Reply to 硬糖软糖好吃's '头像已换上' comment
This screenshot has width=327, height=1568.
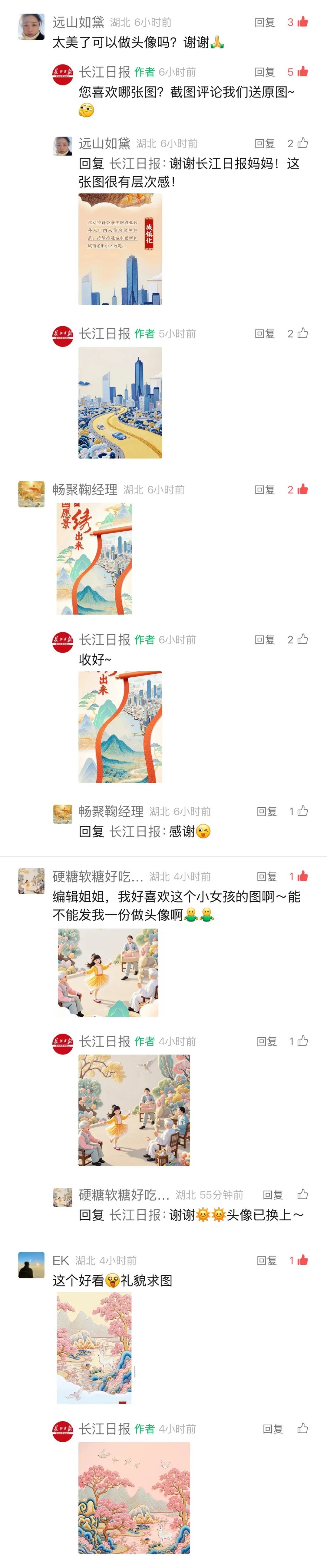pos(272,1195)
